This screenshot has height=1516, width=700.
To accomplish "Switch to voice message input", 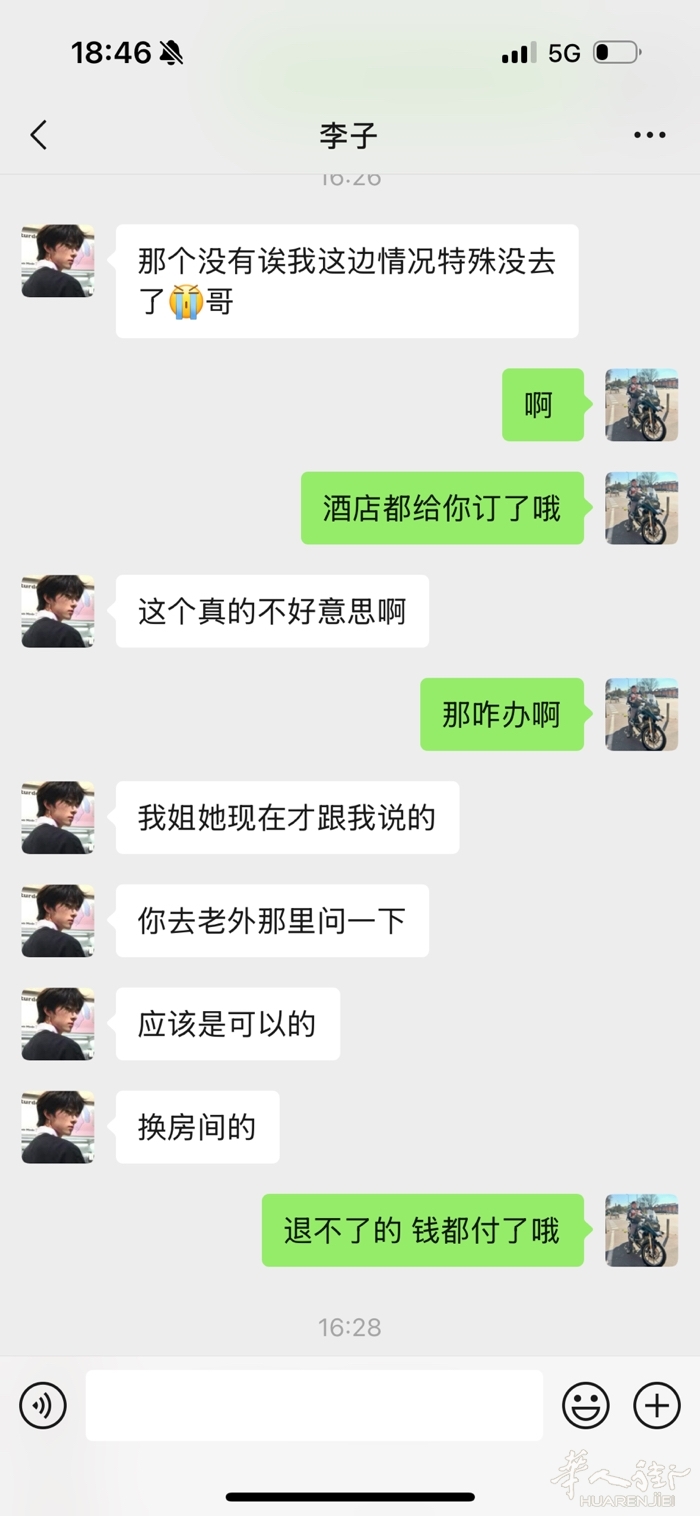I will coord(43,1405).
